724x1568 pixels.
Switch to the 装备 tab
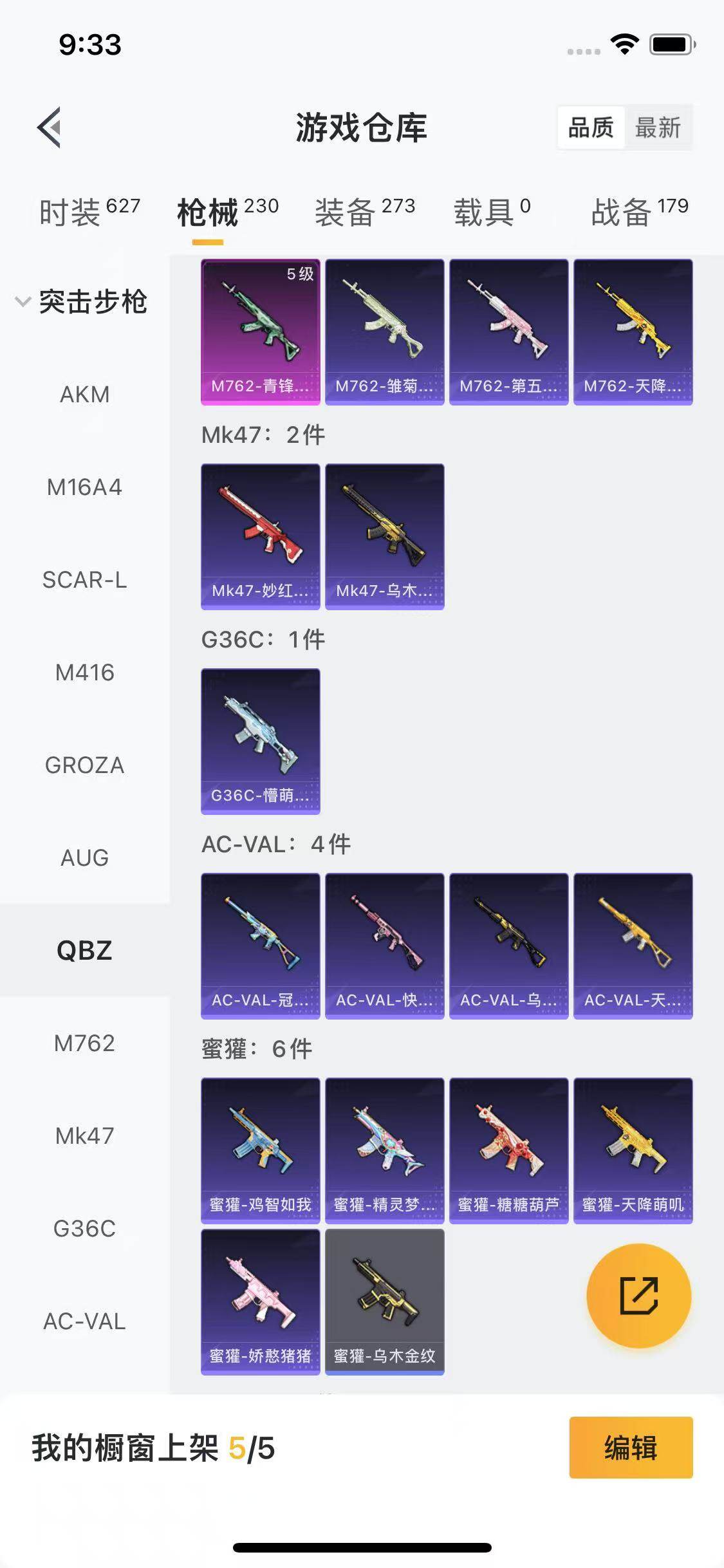[x=364, y=212]
